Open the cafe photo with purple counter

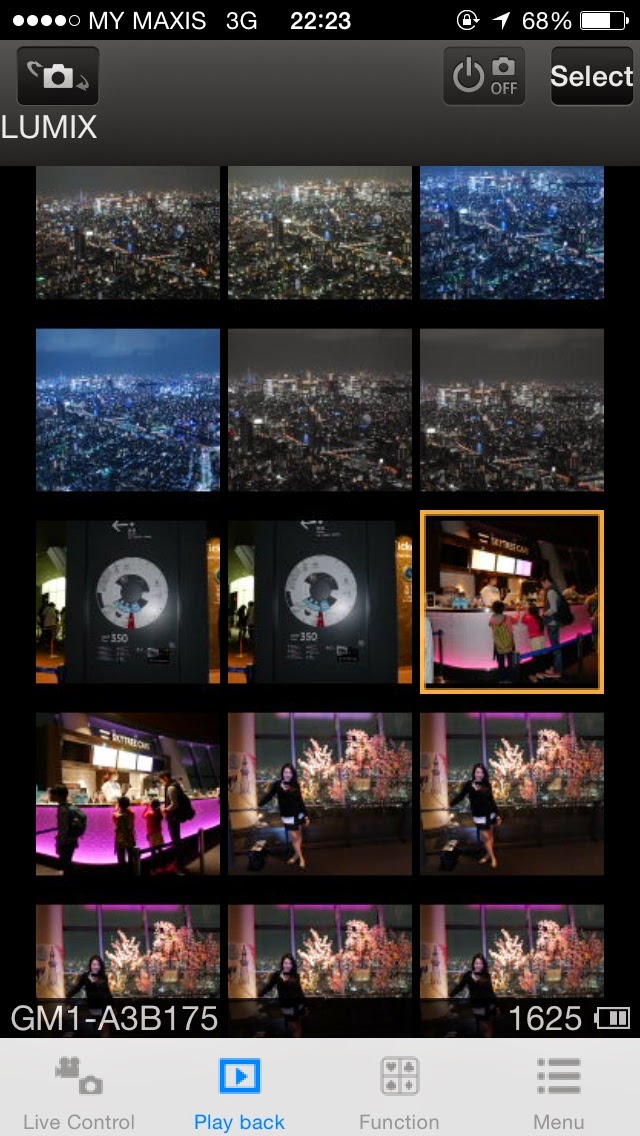pos(128,794)
